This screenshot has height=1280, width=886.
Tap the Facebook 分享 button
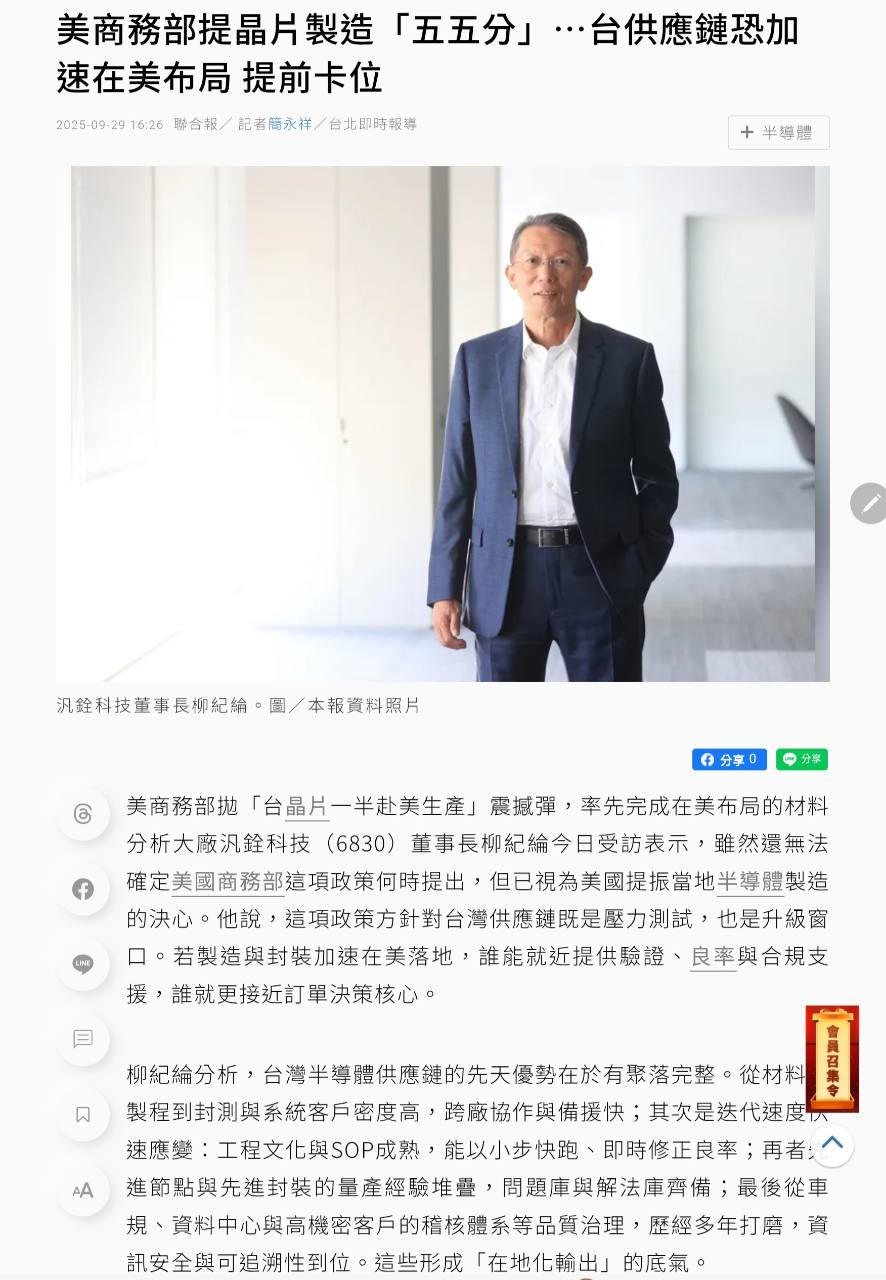tap(729, 759)
